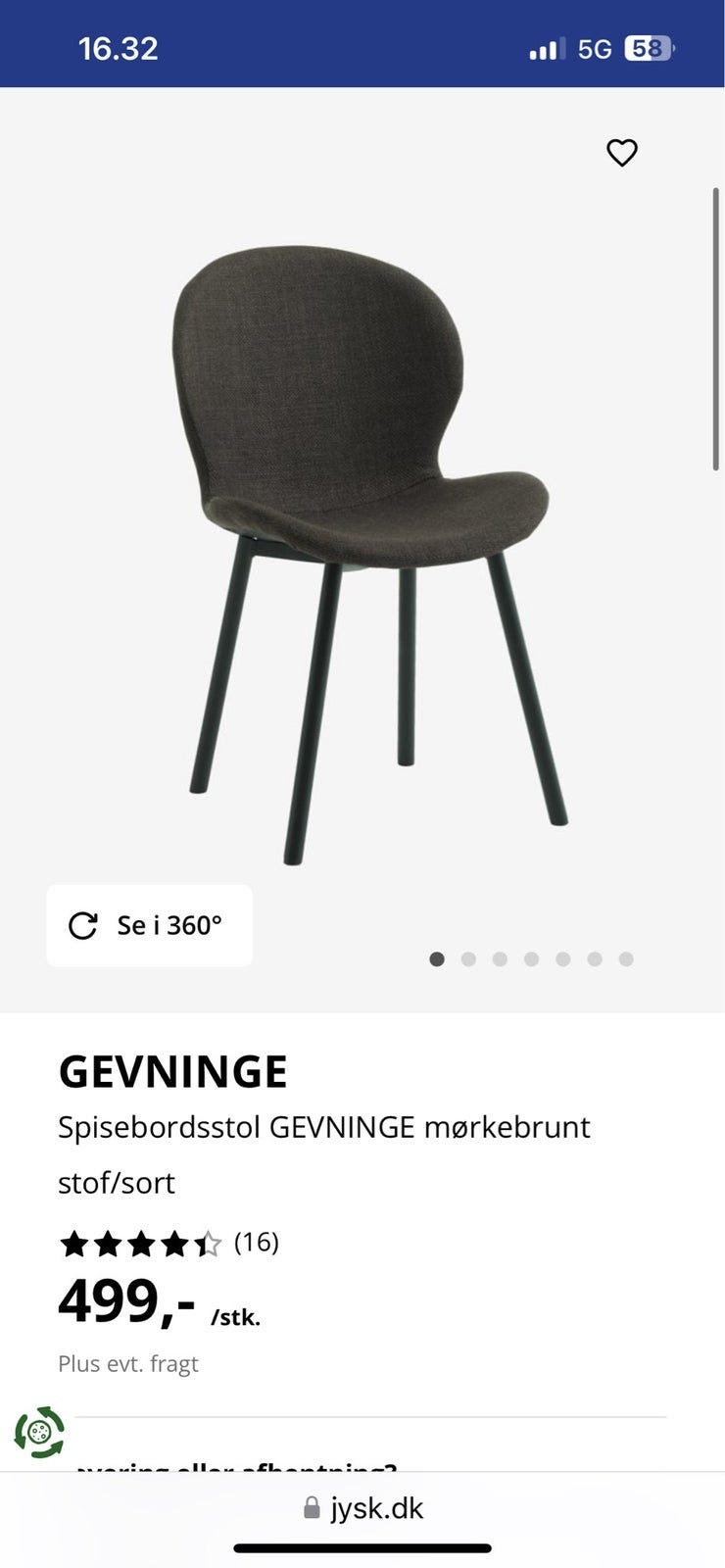This screenshot has width=725, height=1568.
Task: Tap the lock icon next to jysk.dk
Action: point(312,1509)
